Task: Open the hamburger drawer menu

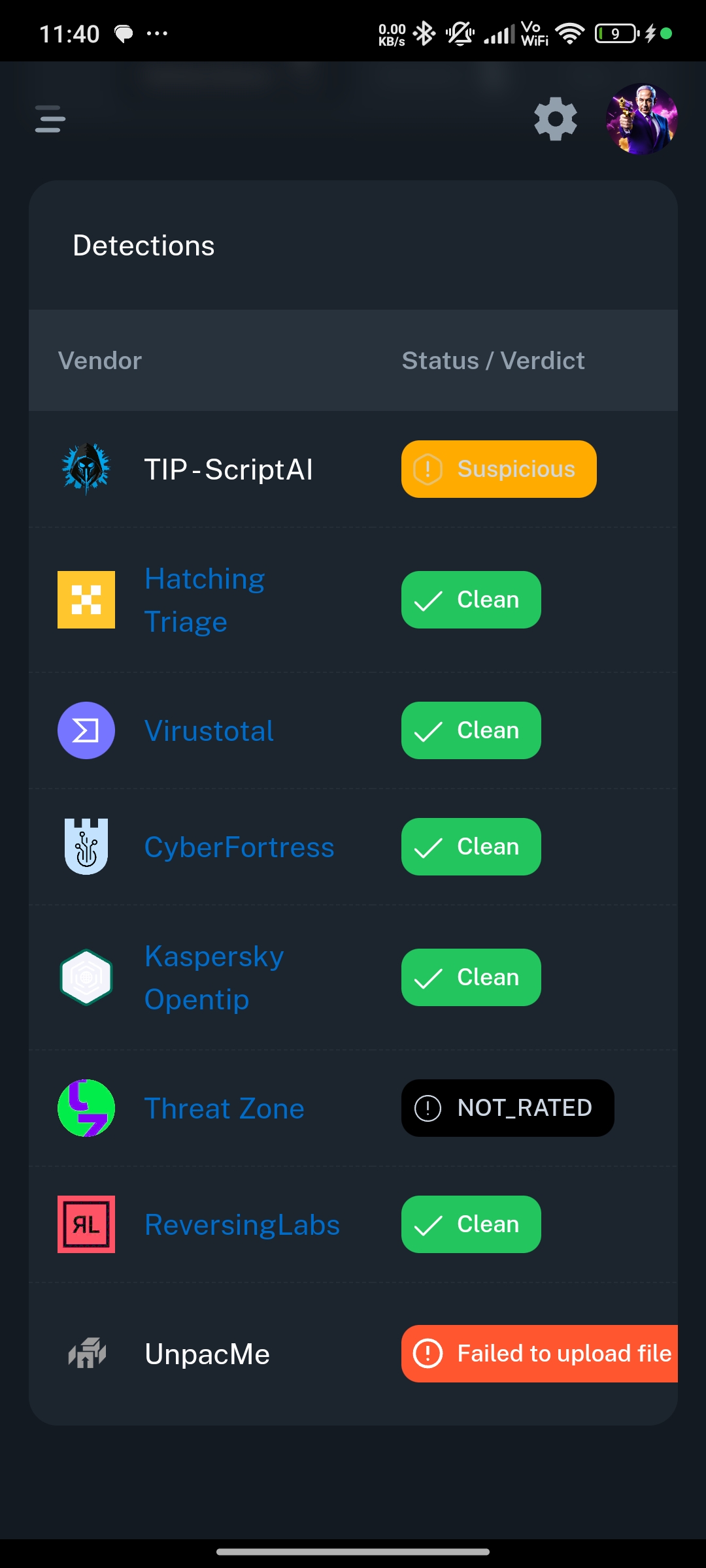Action: tap(50, 119)
